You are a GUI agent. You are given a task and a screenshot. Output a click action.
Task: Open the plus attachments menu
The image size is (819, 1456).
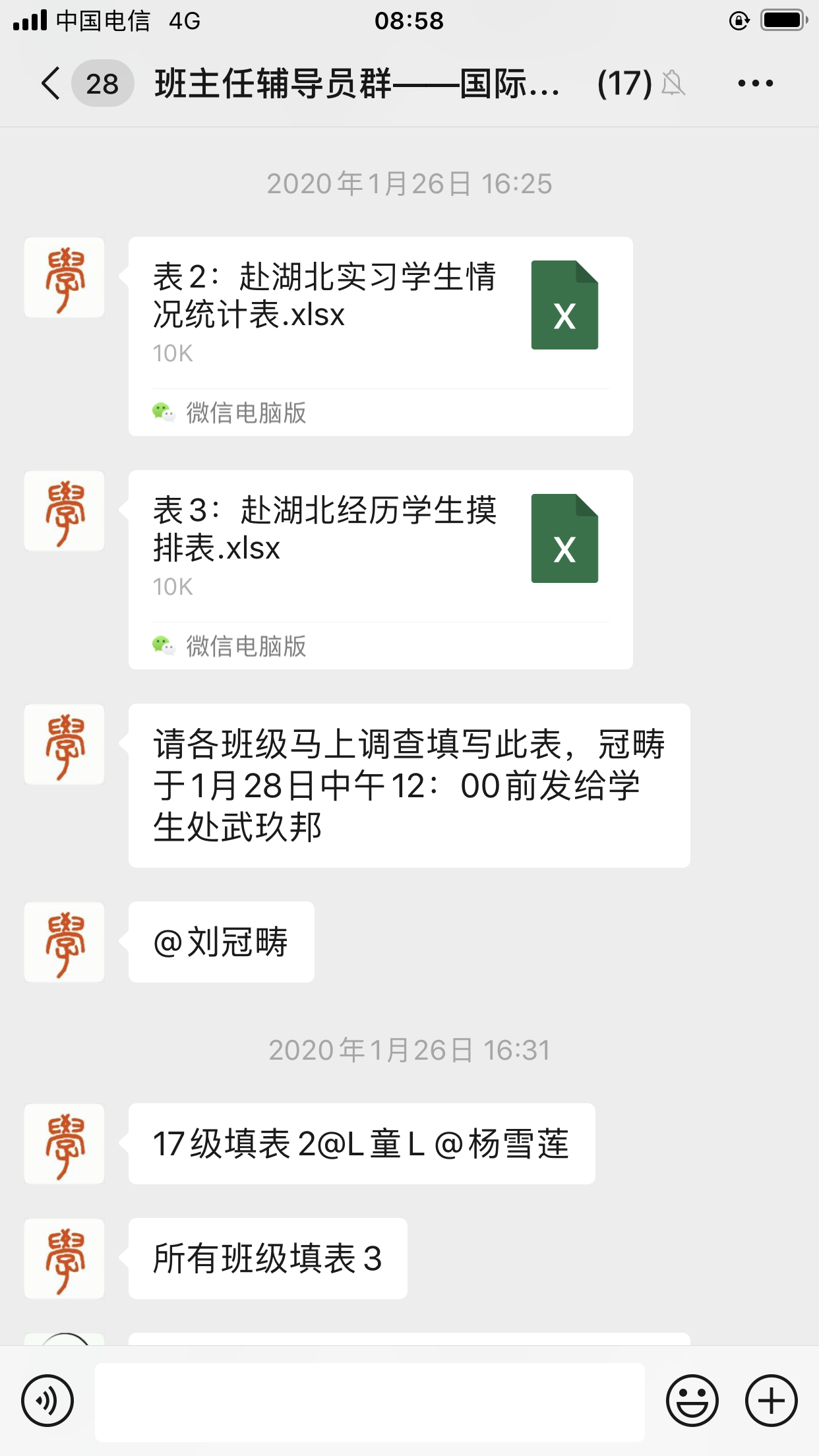click(771, 1401)
